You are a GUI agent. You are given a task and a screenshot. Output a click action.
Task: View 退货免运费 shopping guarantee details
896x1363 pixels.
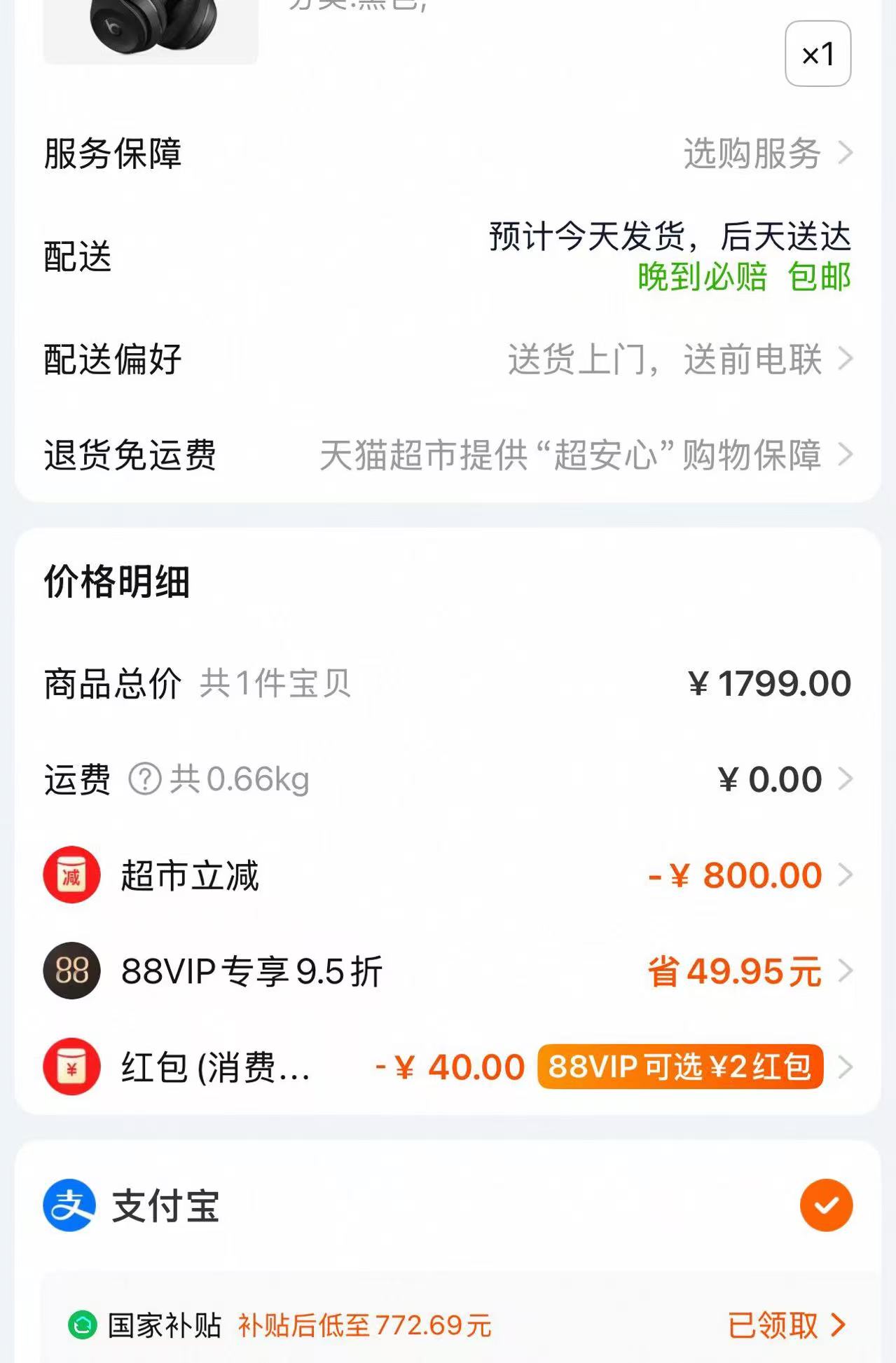click(585, 455)
